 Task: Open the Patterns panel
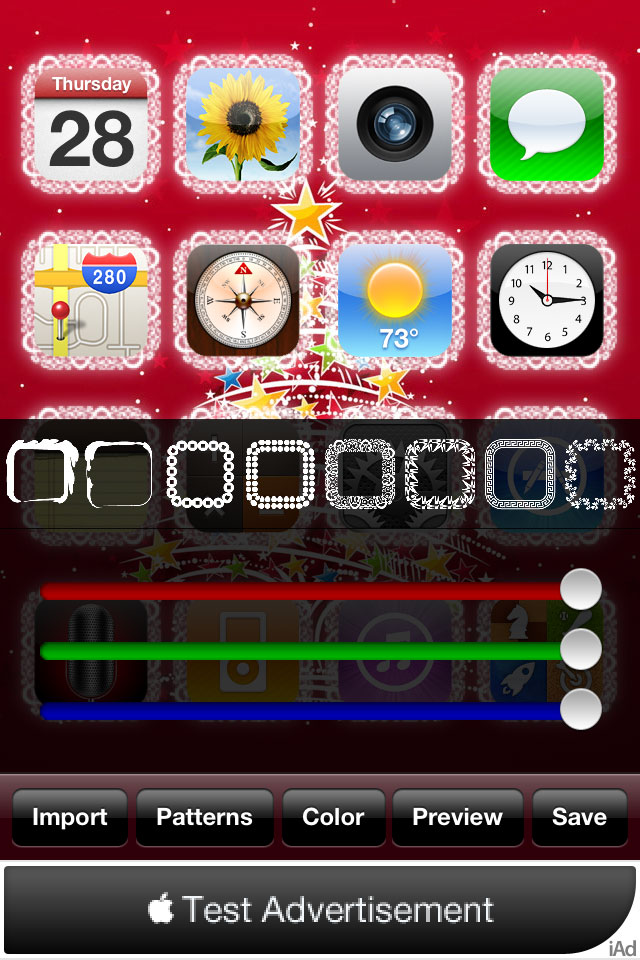[204, 817]
